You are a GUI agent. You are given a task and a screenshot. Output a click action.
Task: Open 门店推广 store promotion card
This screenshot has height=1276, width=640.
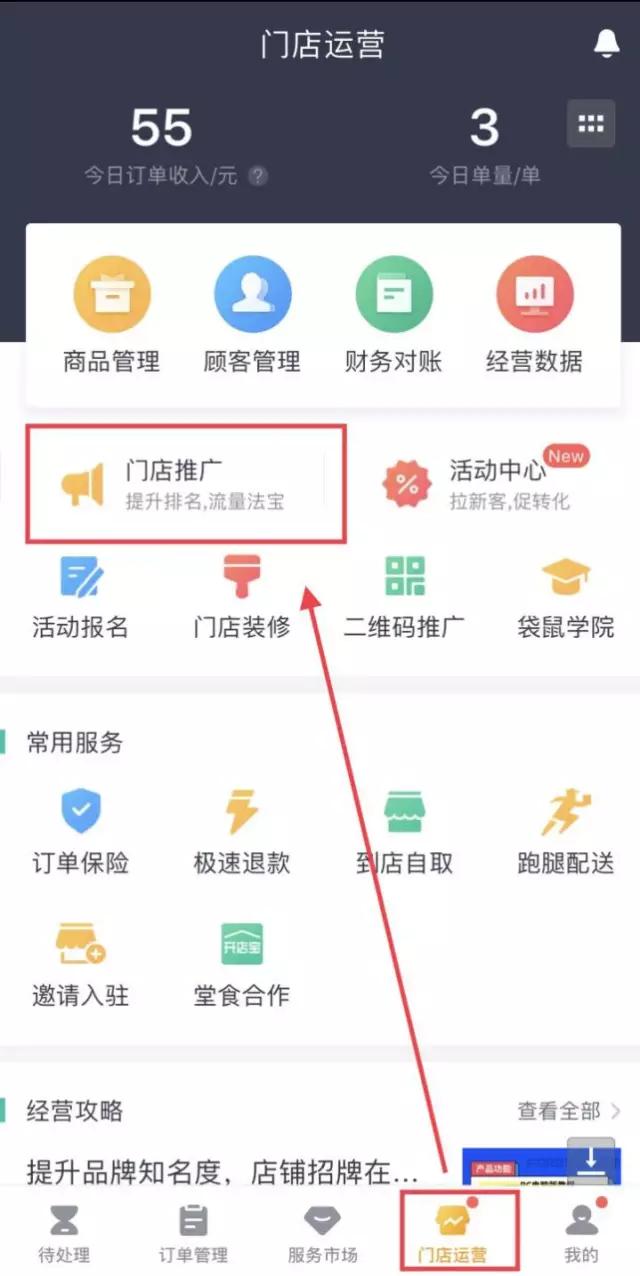click(187, 484)
